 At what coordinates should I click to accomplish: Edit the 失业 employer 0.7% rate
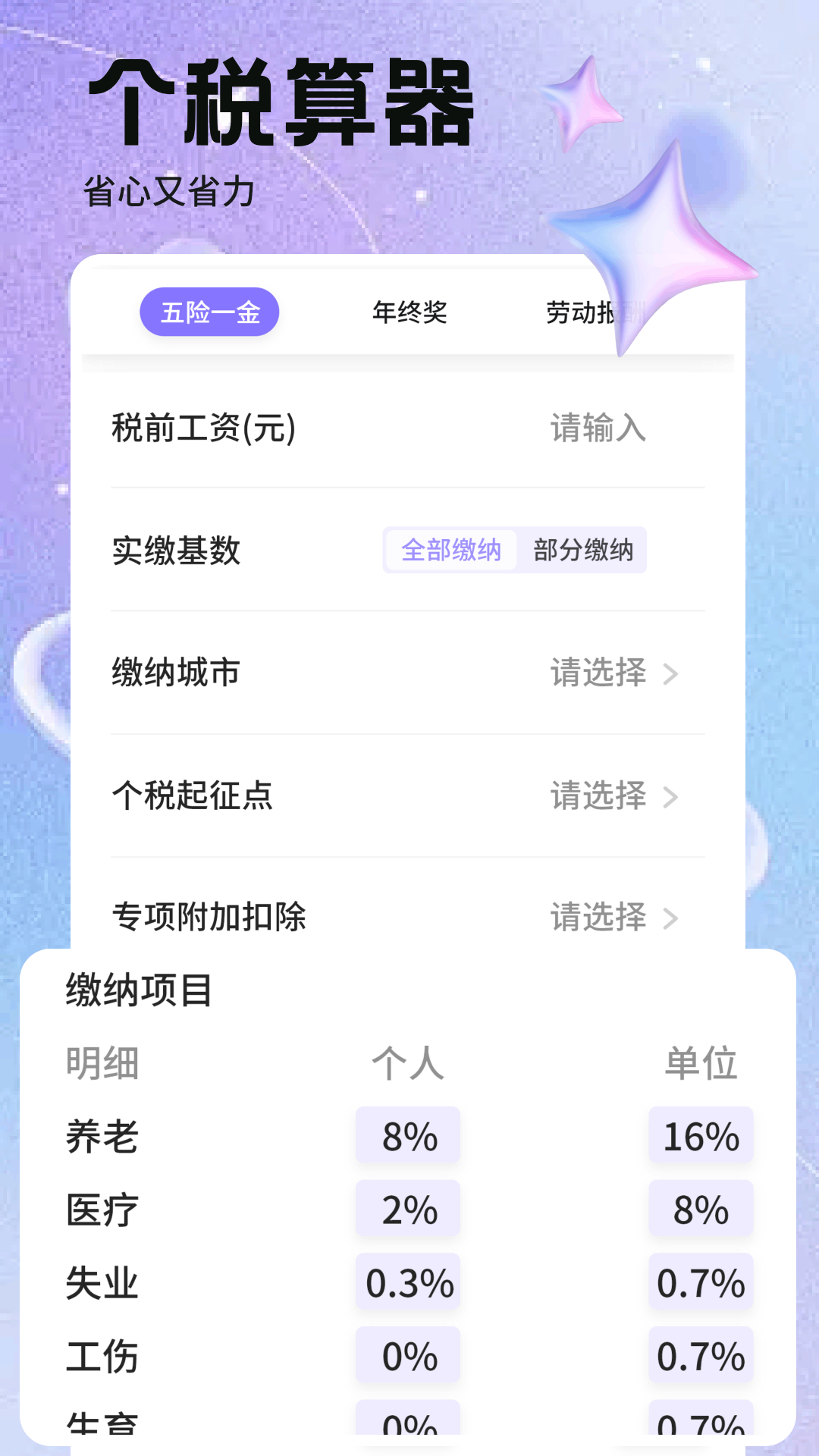click(700, 1283)
